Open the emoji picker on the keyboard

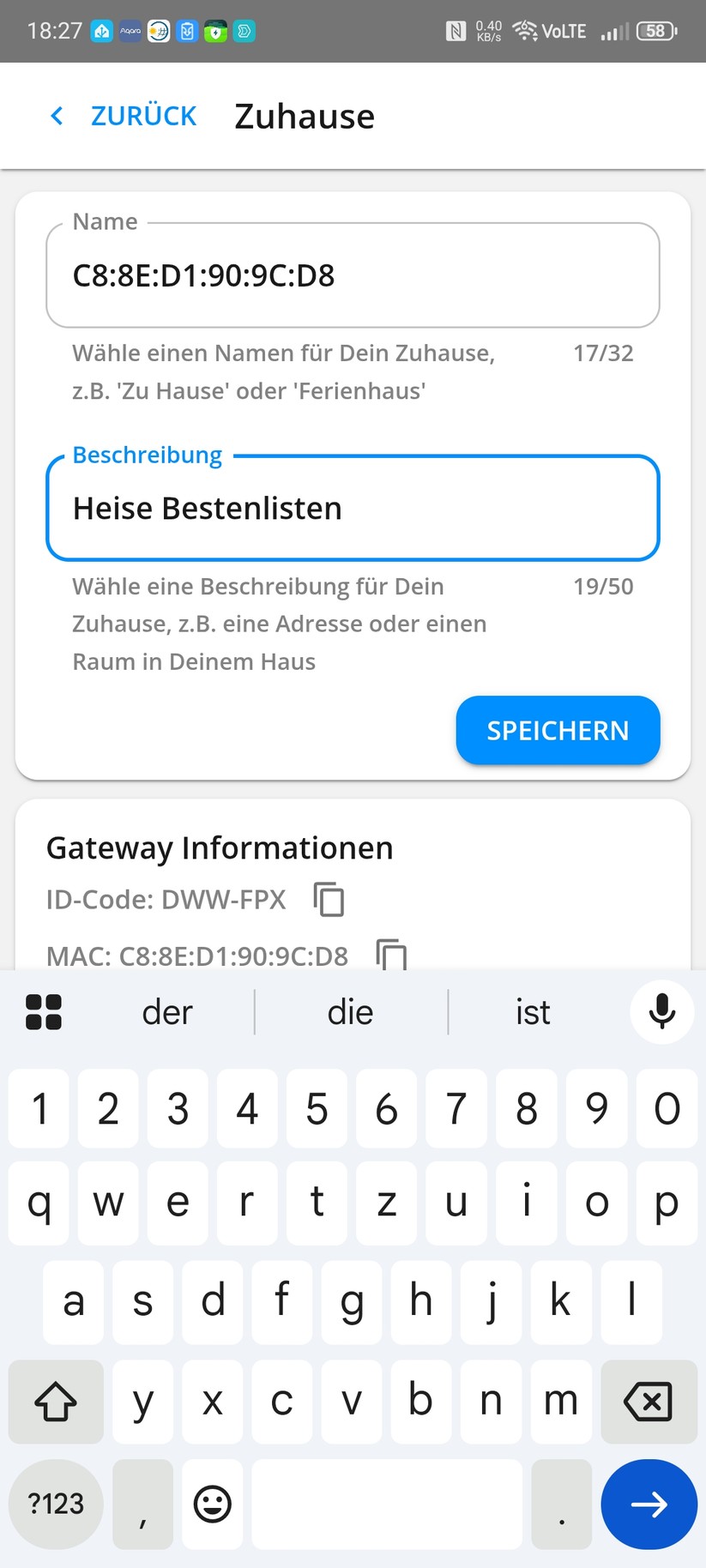point(212,1504)
